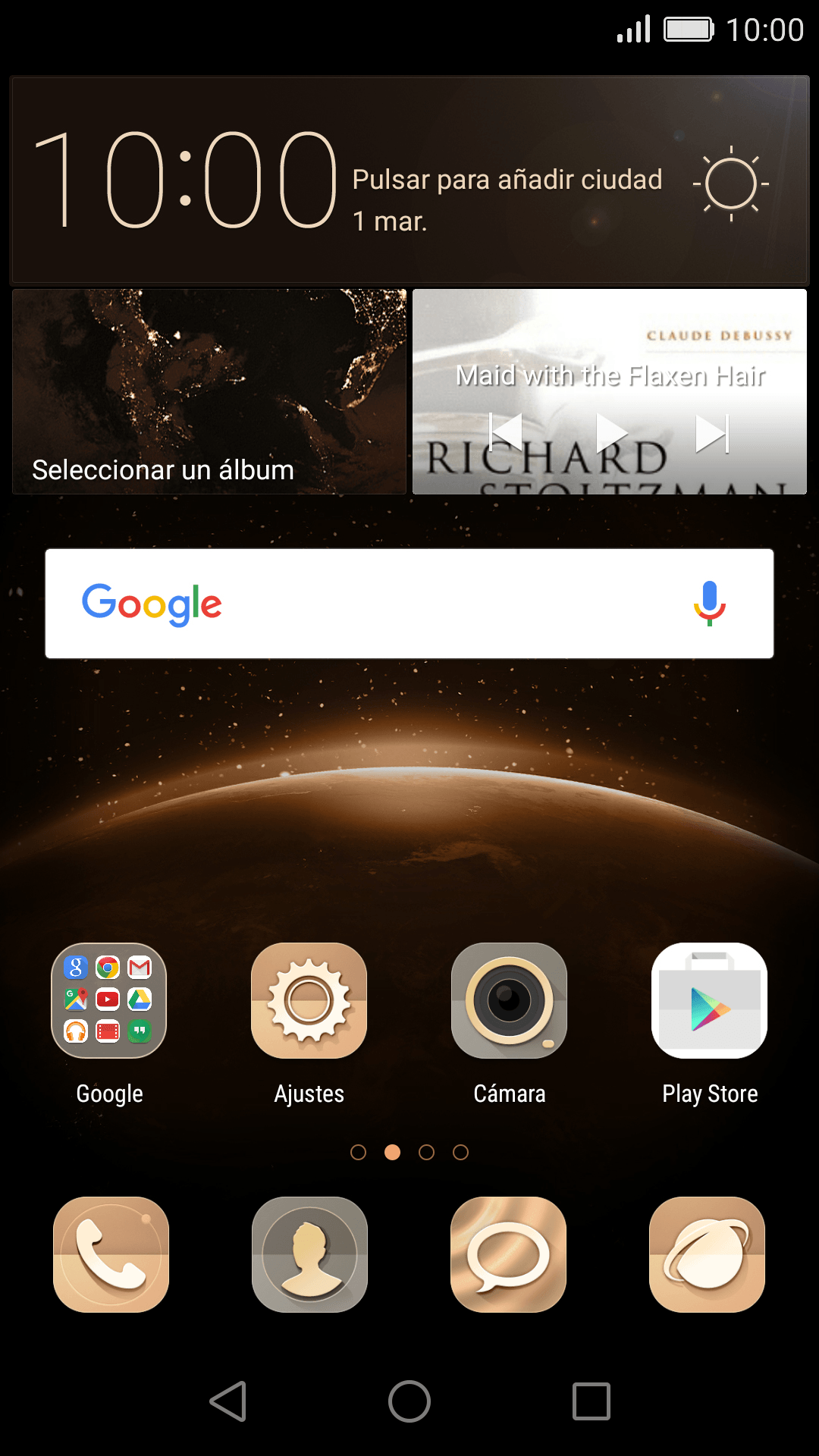Tap 'Pulsar para añadir ciudad' in weather widget
The width and height of the screenshot is (819, 1456).
(x=507, y=180)
